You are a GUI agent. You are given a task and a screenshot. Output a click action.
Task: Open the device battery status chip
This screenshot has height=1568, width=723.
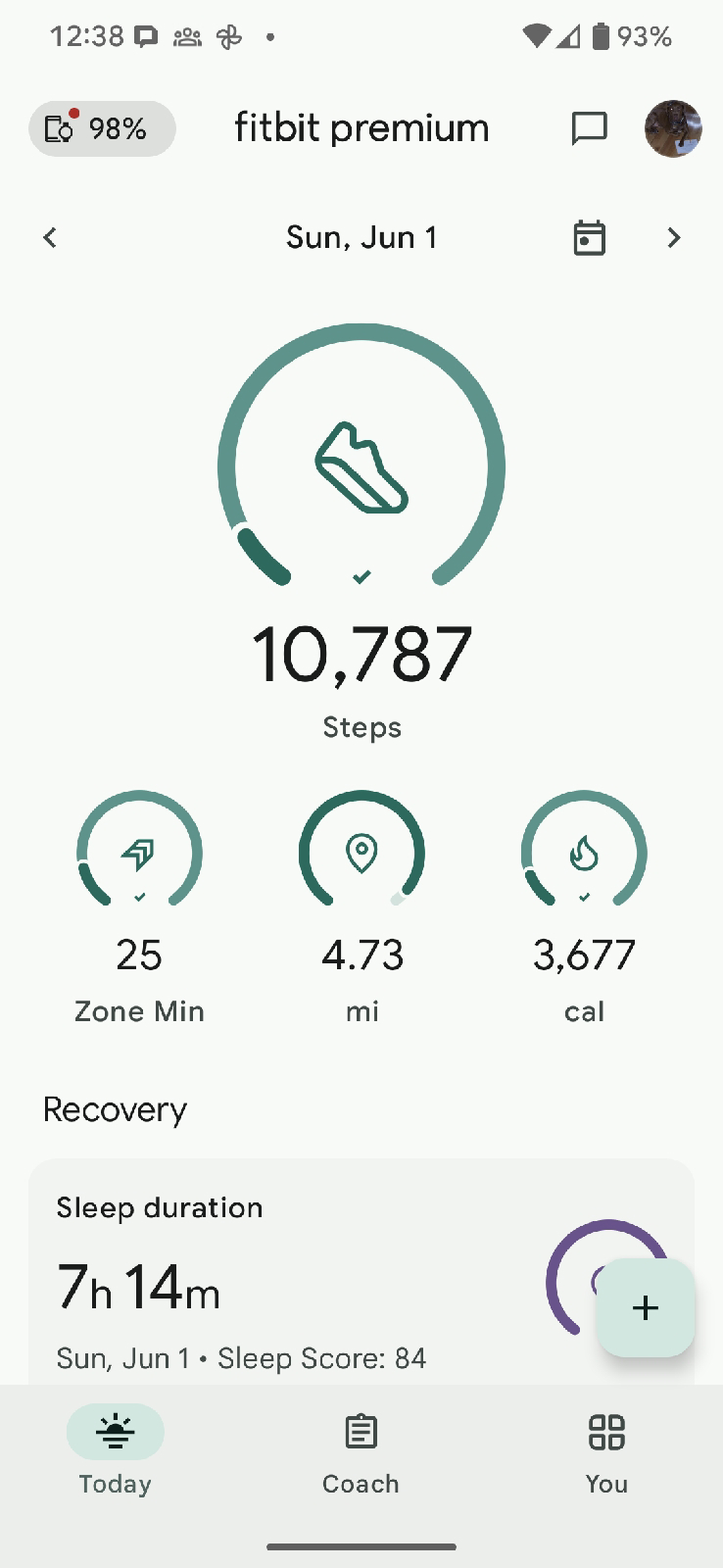click(102, 128)
